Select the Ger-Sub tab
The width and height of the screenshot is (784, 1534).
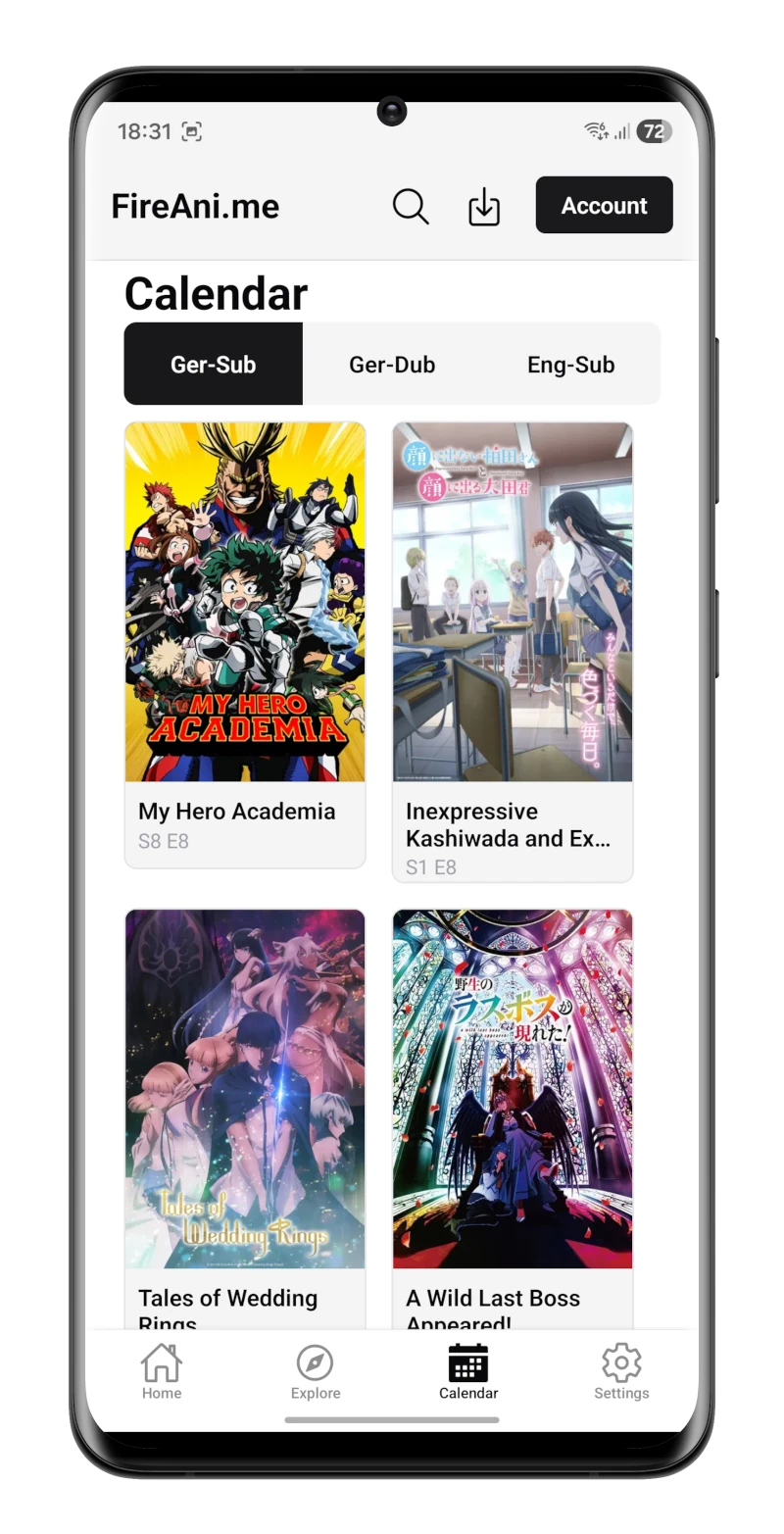click(x=213, y=364)
